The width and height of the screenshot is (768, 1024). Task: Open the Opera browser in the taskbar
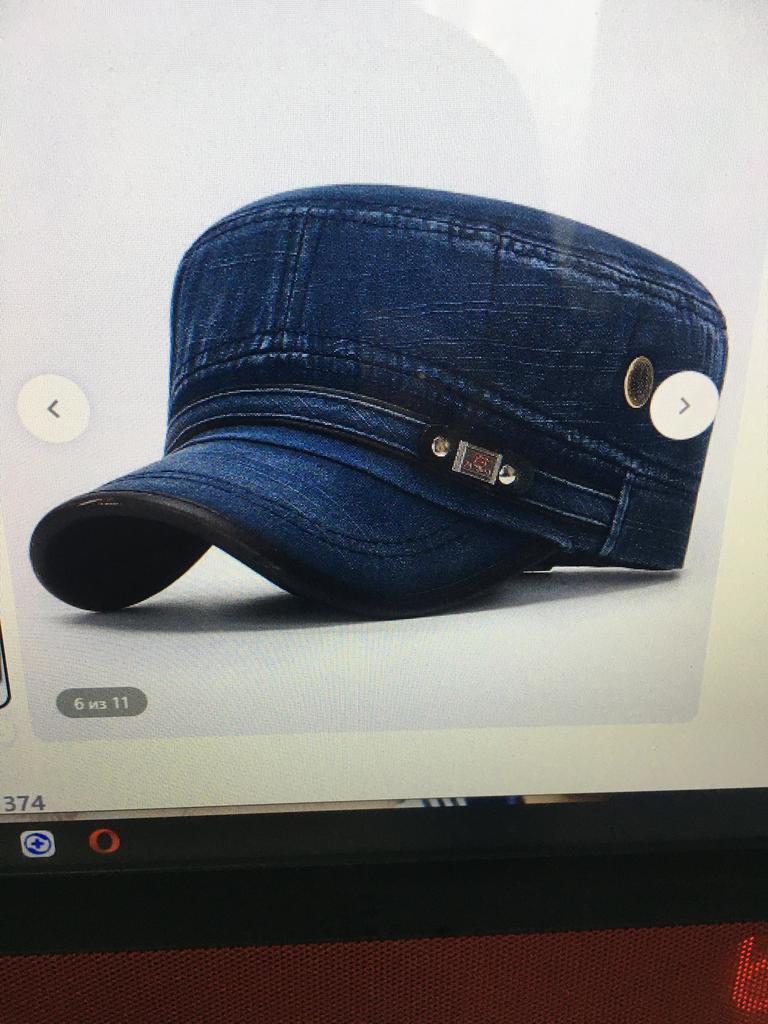(104, 841)
